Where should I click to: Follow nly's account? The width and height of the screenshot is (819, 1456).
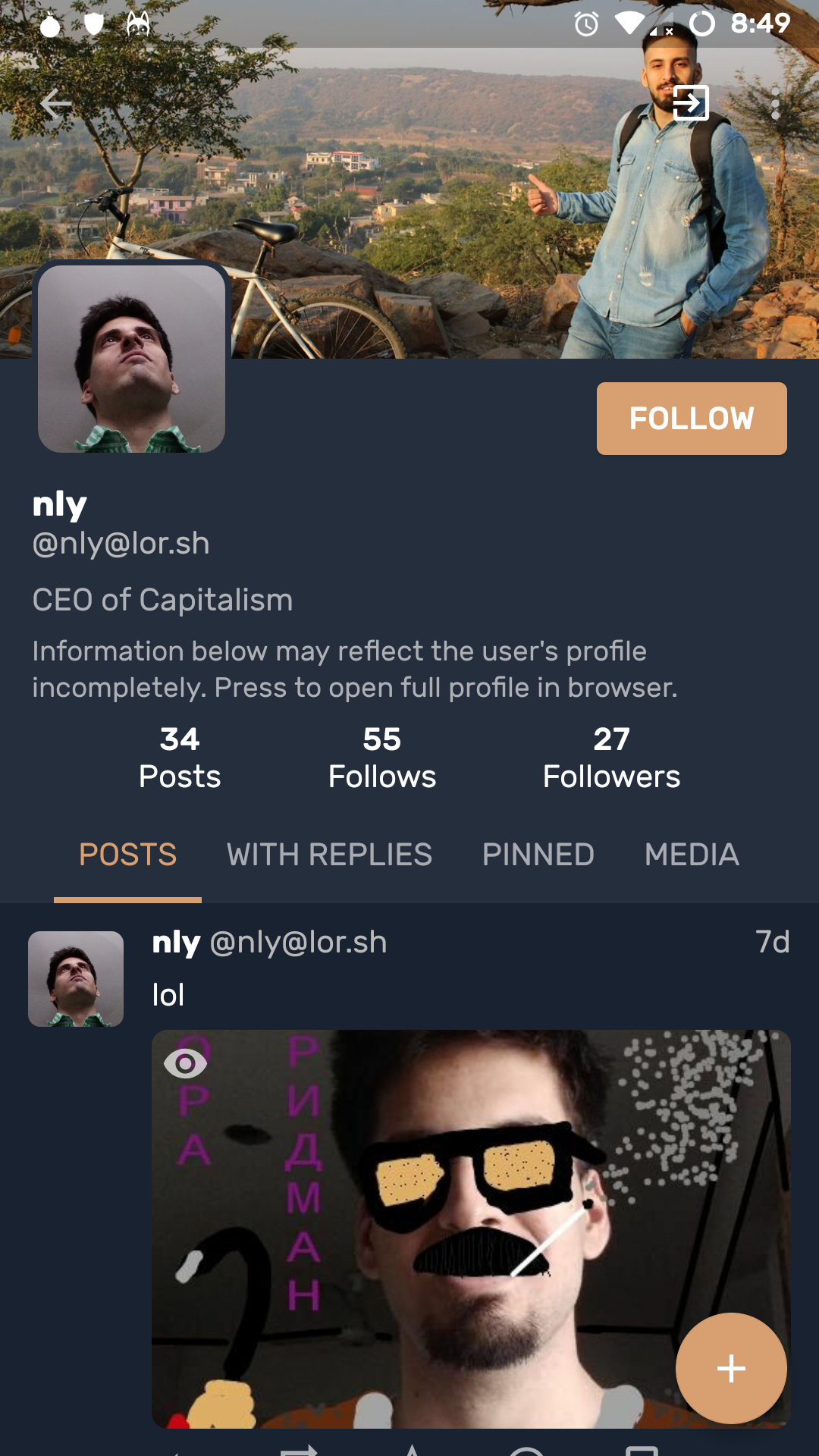click(x=691, y=419)
